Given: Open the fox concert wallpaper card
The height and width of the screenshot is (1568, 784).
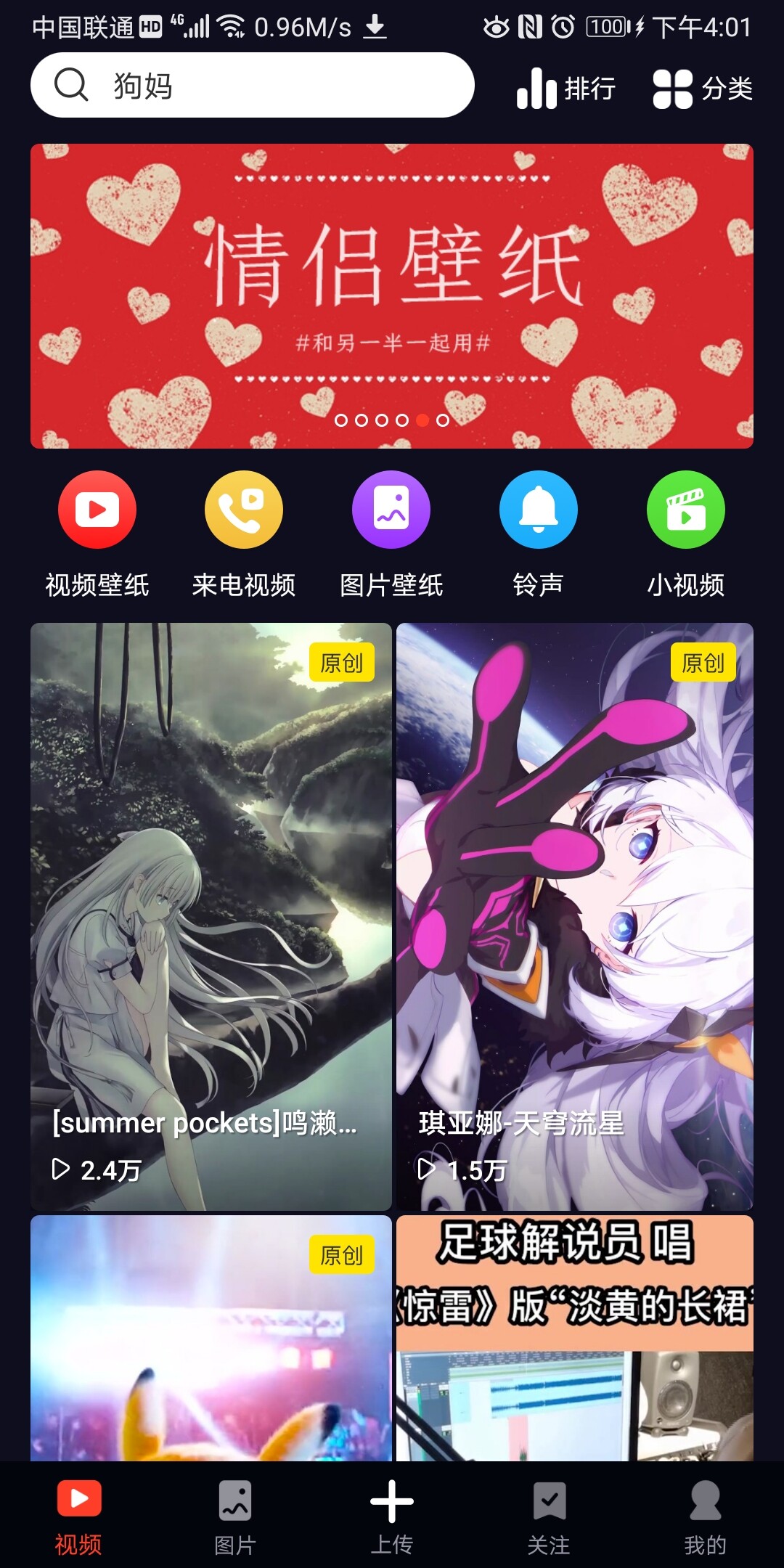Looking at the screenshot, I should (211, 1337).
